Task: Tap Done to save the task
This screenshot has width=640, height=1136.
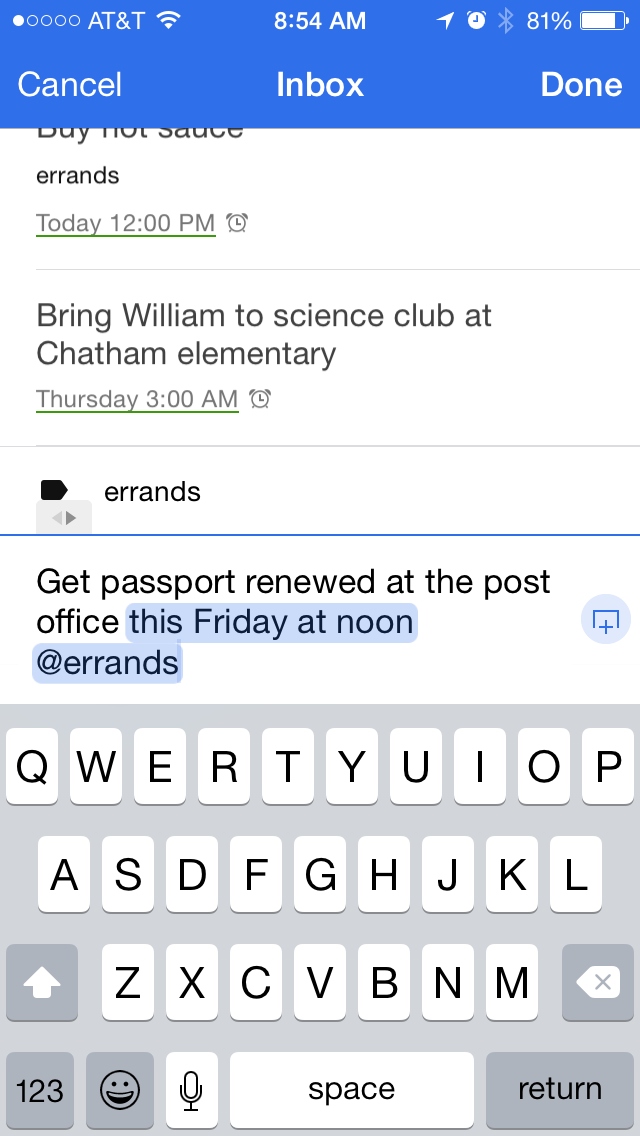Action: [x=581, y=85]
